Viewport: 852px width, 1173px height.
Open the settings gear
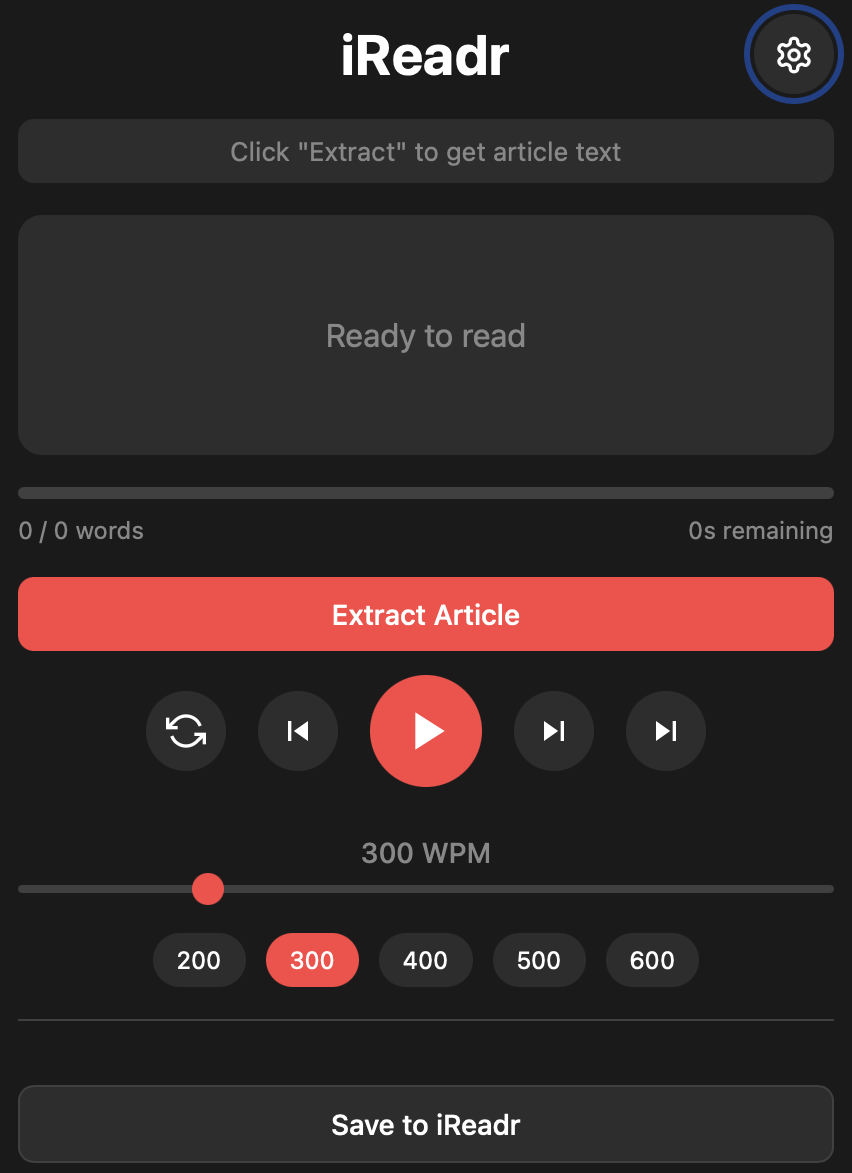click(x=793, y=54)
